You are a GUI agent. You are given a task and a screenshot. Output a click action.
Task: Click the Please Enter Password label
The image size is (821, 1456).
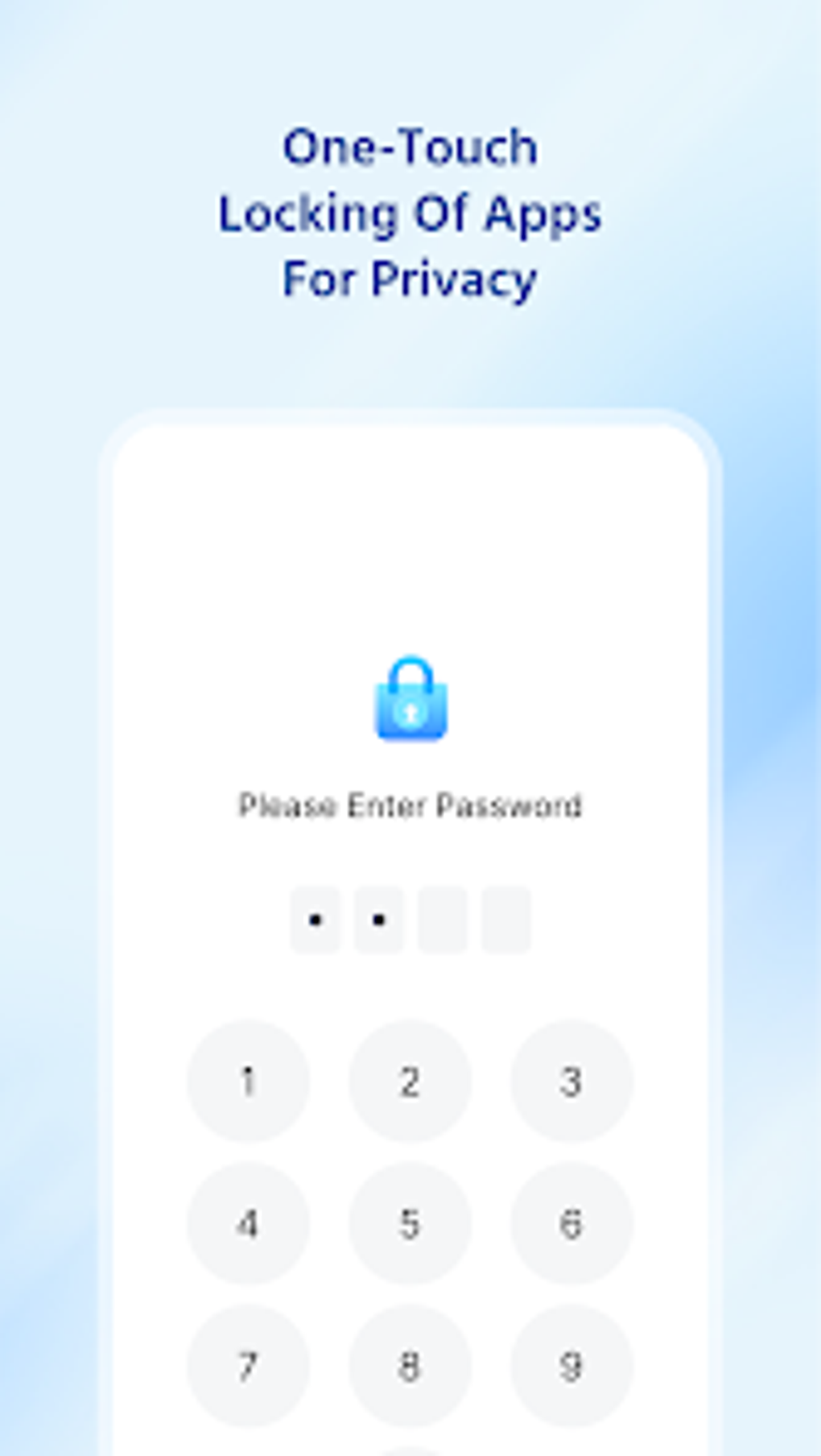click(410, 803)
